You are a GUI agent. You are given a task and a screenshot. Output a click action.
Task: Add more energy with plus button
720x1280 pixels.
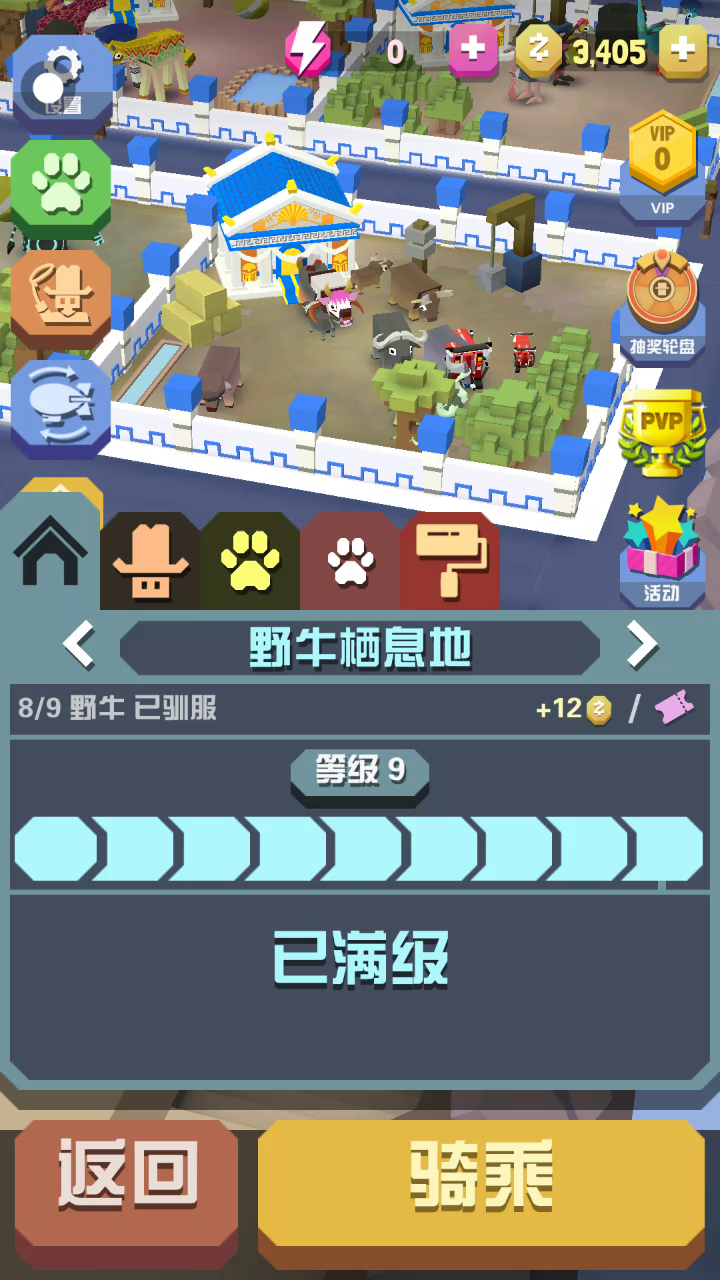(472, 49)
